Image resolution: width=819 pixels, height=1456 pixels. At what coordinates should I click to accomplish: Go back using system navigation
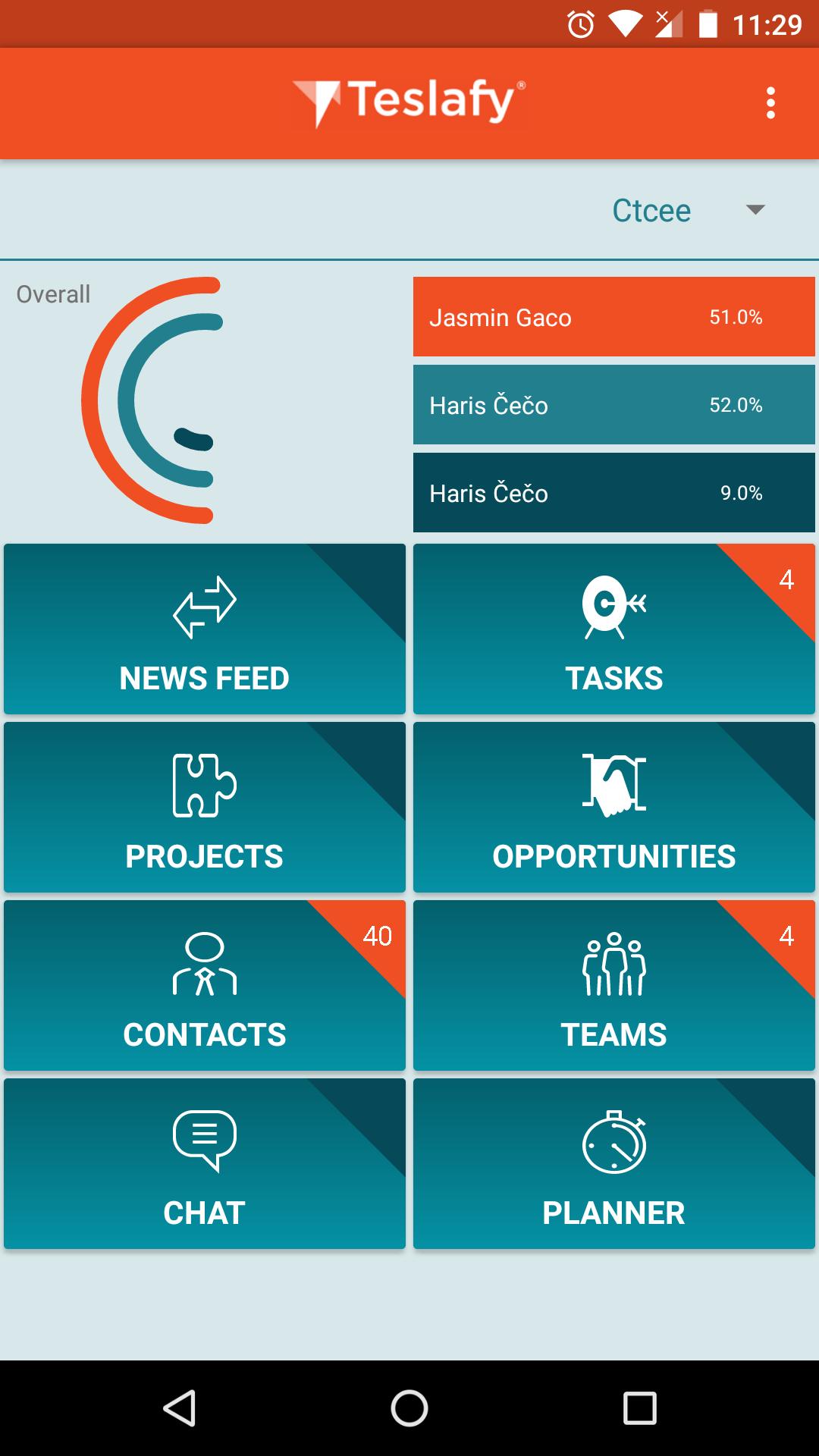(180, 1408)
